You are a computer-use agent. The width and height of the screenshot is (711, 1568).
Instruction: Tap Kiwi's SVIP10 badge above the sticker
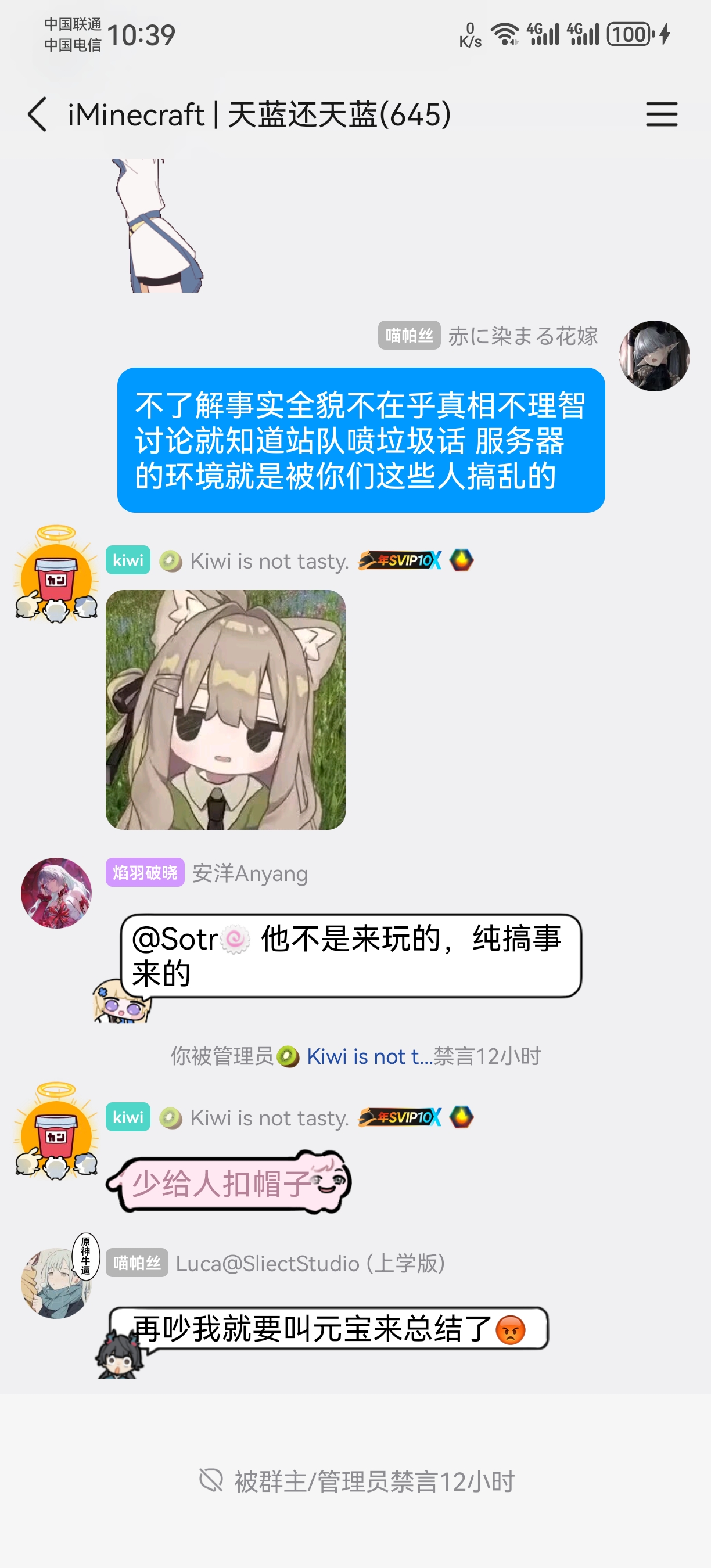pyautogui.click(x=399, y=560)
